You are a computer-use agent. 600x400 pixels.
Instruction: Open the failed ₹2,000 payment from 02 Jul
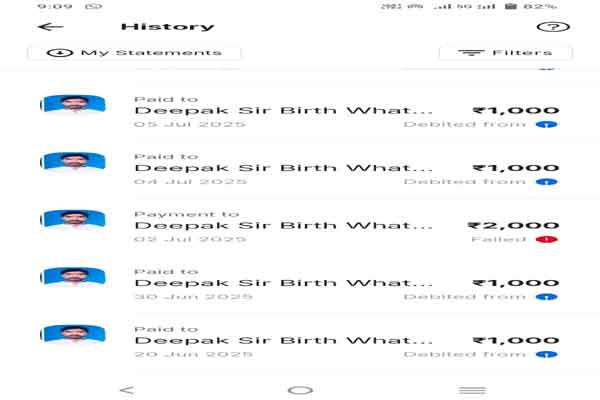[300, 226]
